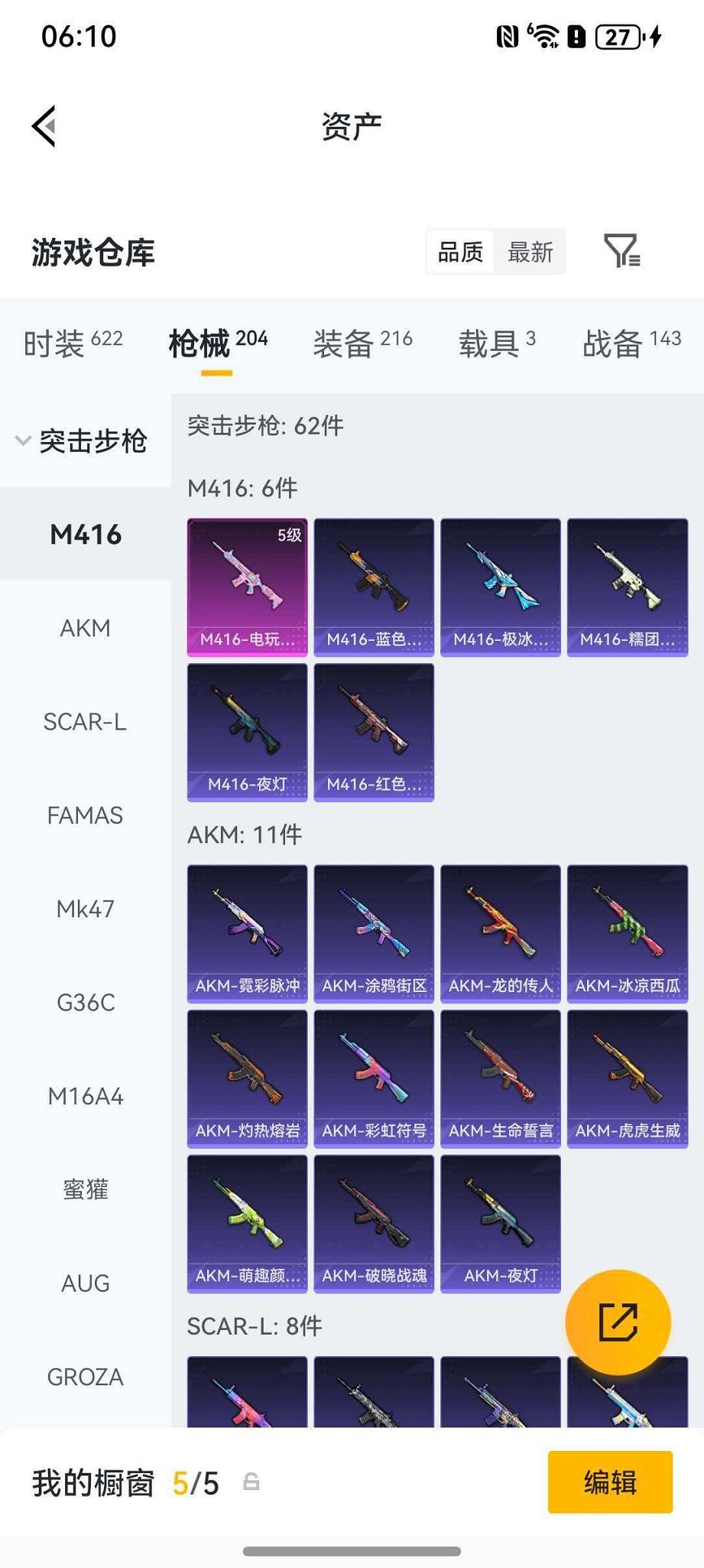Tap the AKM-冰凉西瓜 skin icon
Viewport: 704px width, 1568px height.
(x=627, y=931)
